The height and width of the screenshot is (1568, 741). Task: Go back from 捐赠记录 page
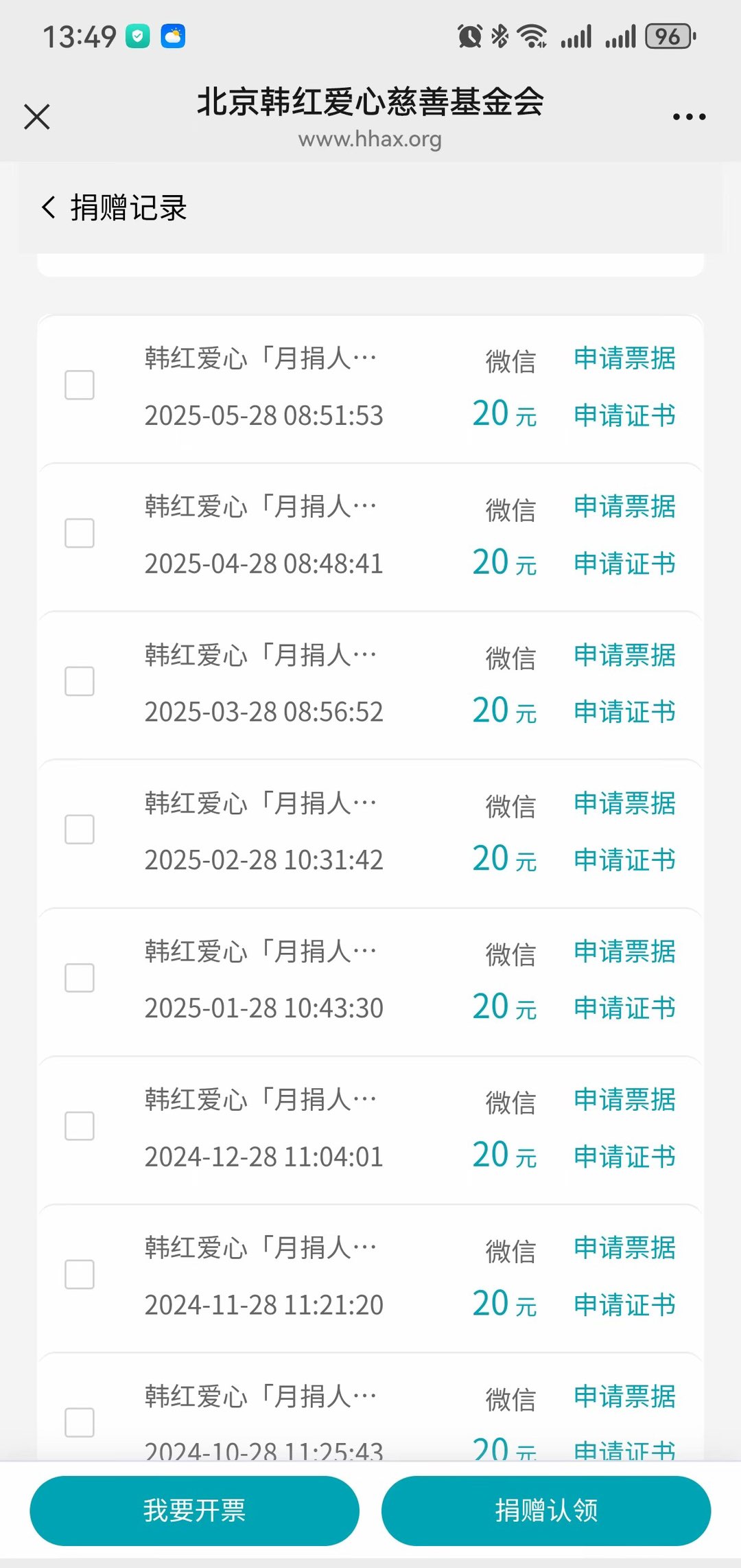pyautogui.click(x=48, y=207)
